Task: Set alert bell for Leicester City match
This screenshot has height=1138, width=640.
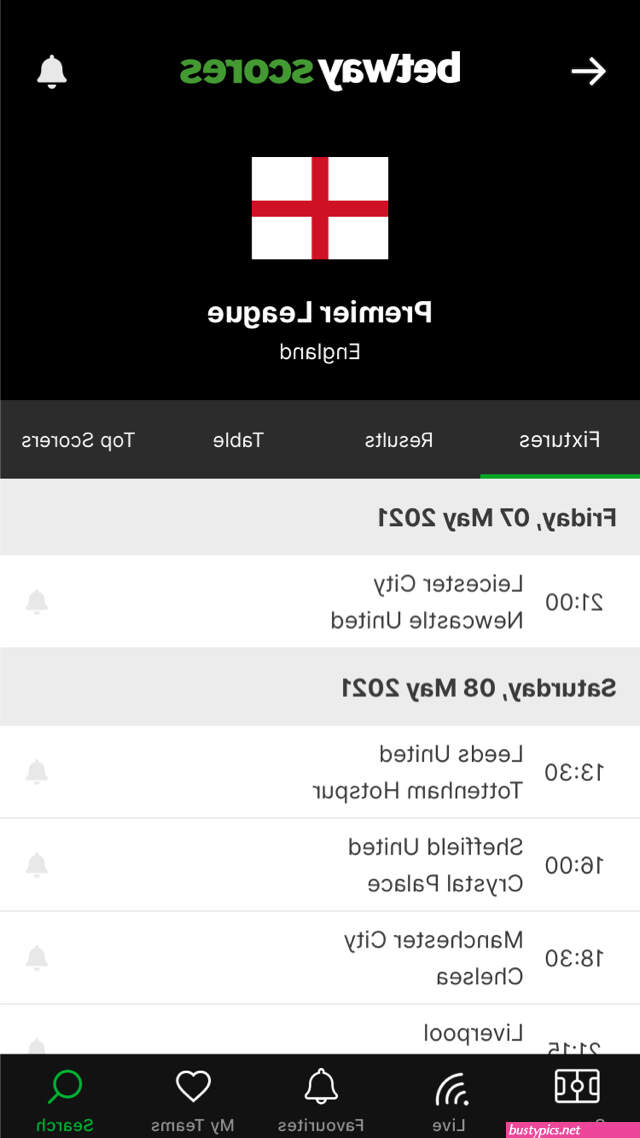Action: coord(36,602)
